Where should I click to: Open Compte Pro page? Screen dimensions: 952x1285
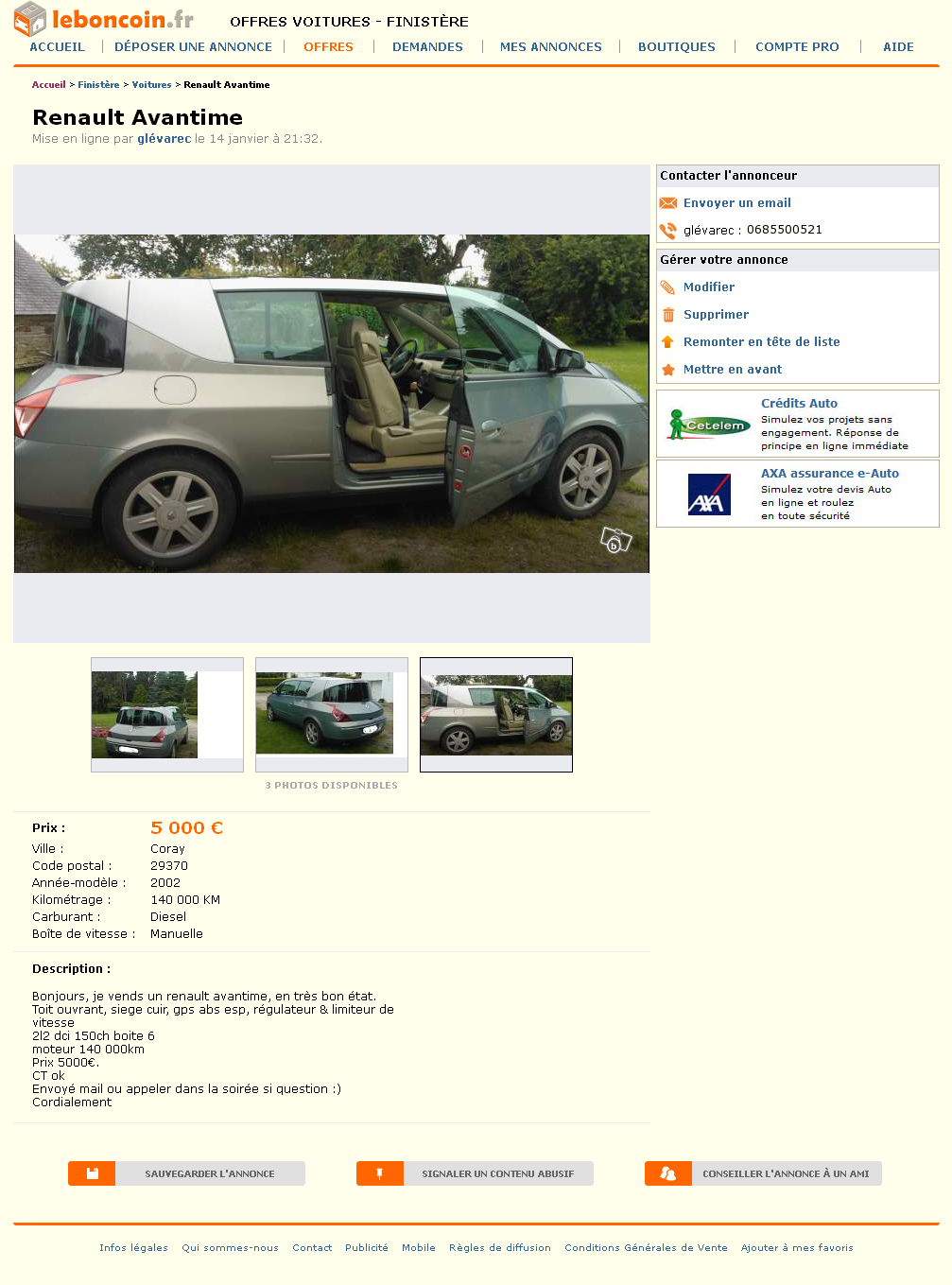(x=797, y=46)
